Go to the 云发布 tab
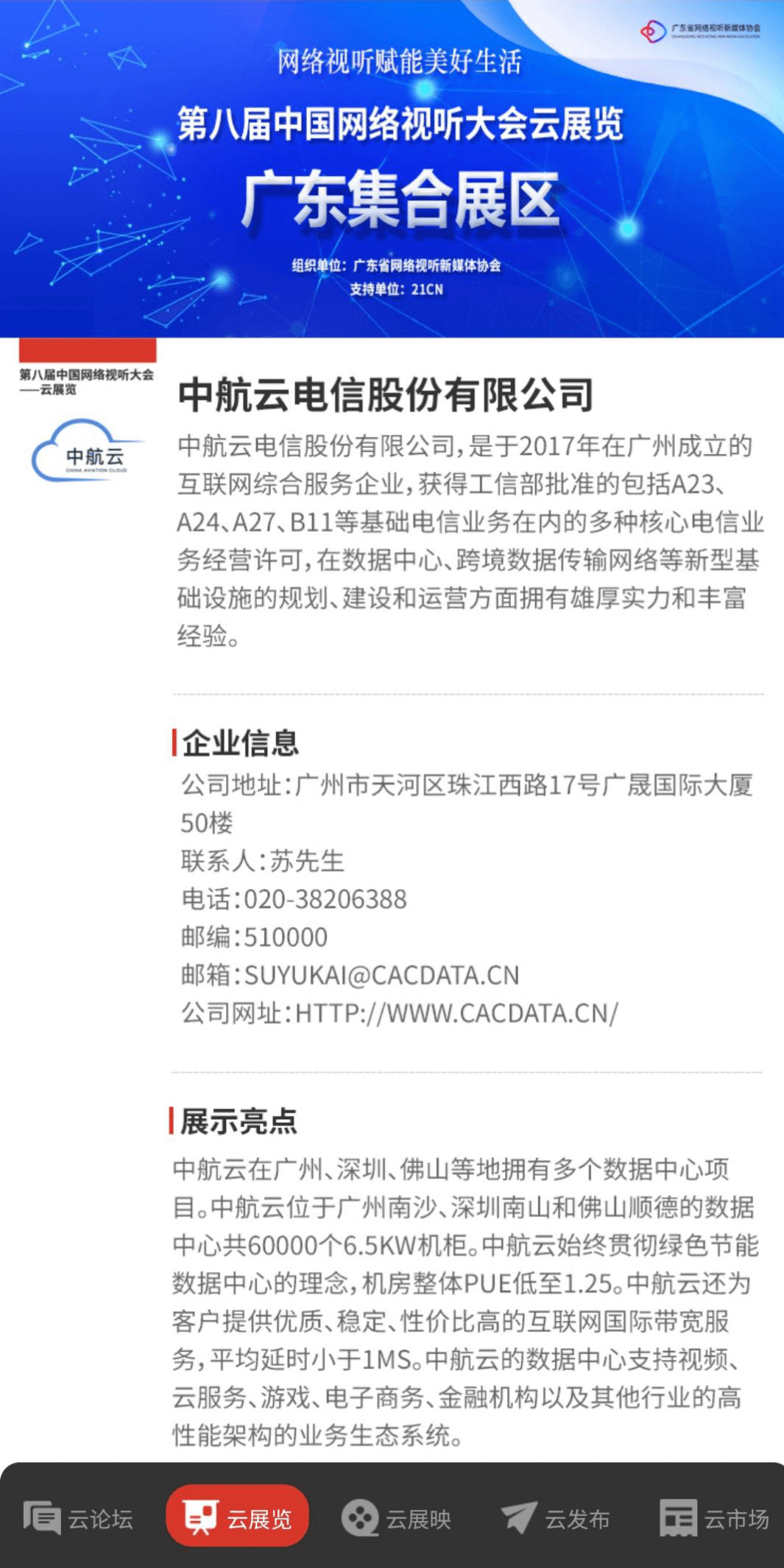 (555, 1519)
